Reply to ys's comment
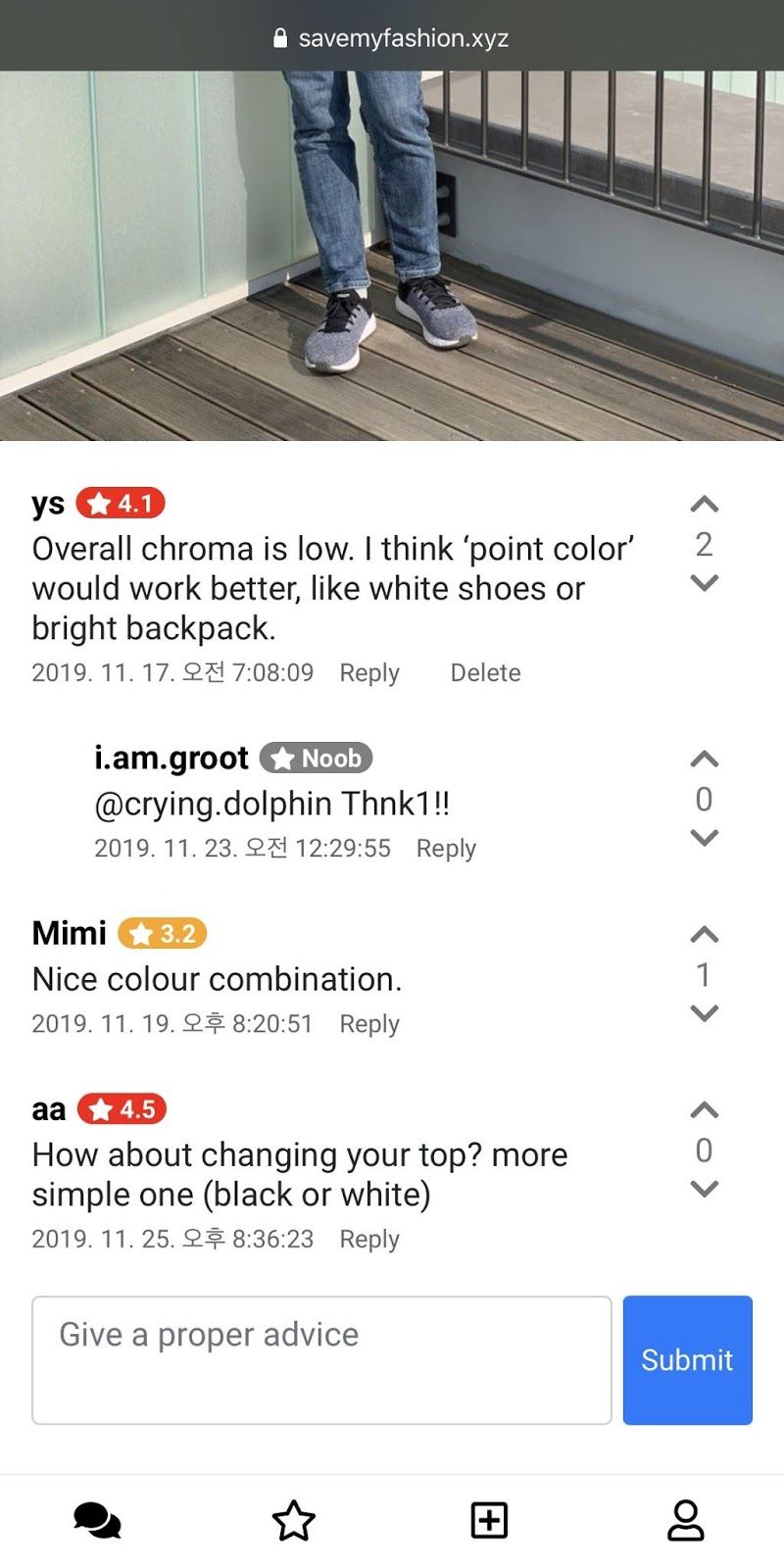Image resolution: width=784 pixels, height=1568 pixels. tap(369, 673)
